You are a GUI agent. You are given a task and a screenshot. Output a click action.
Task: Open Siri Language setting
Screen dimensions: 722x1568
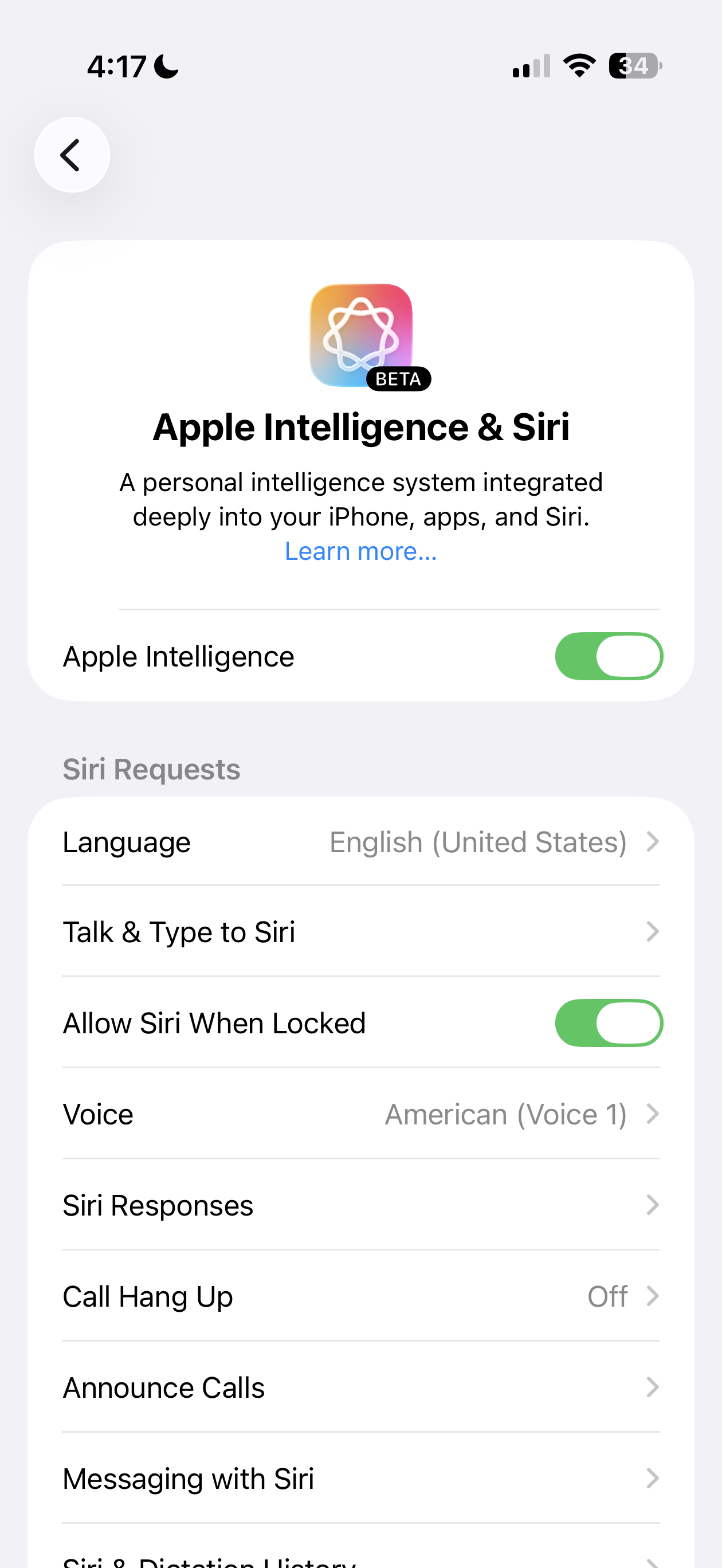tap(360, 842)
